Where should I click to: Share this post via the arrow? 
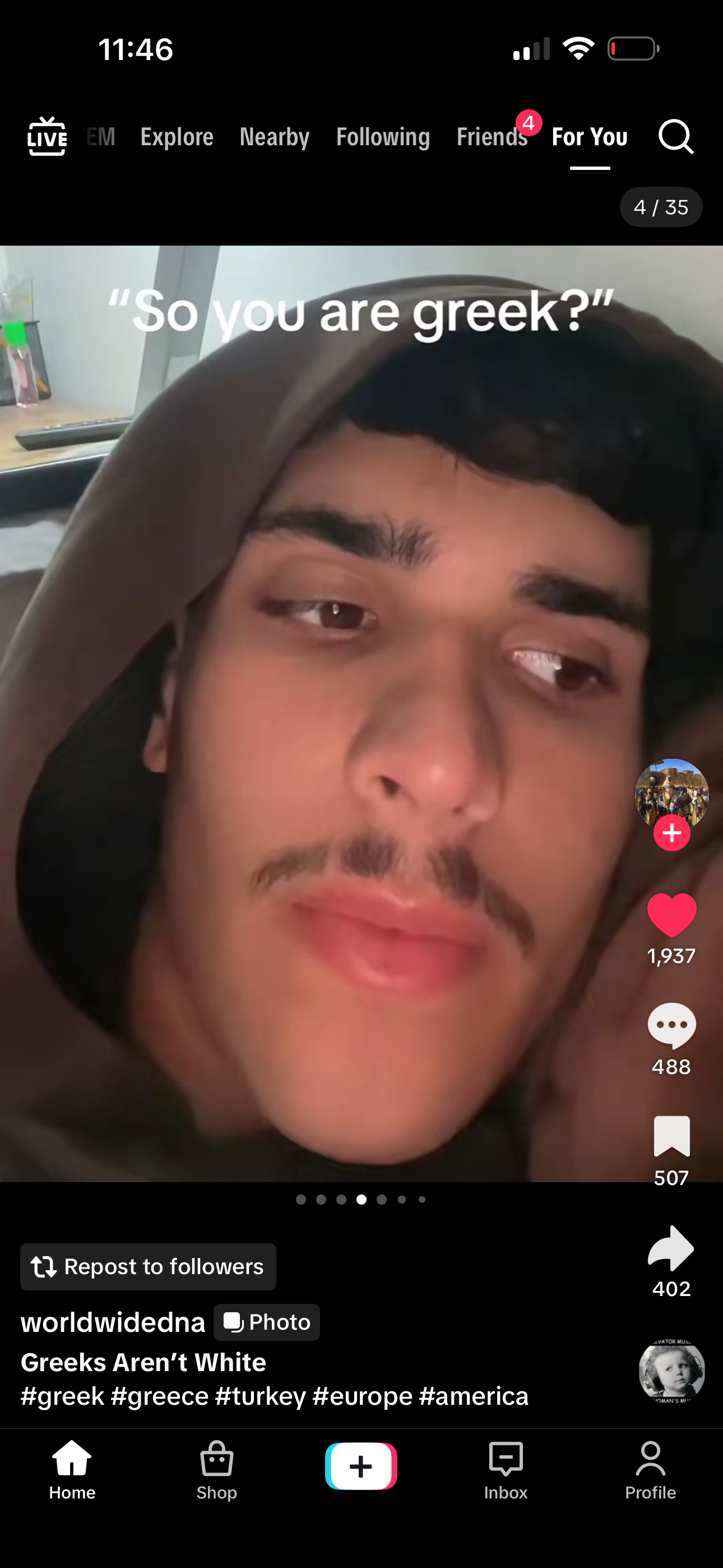coord(671,1249)
